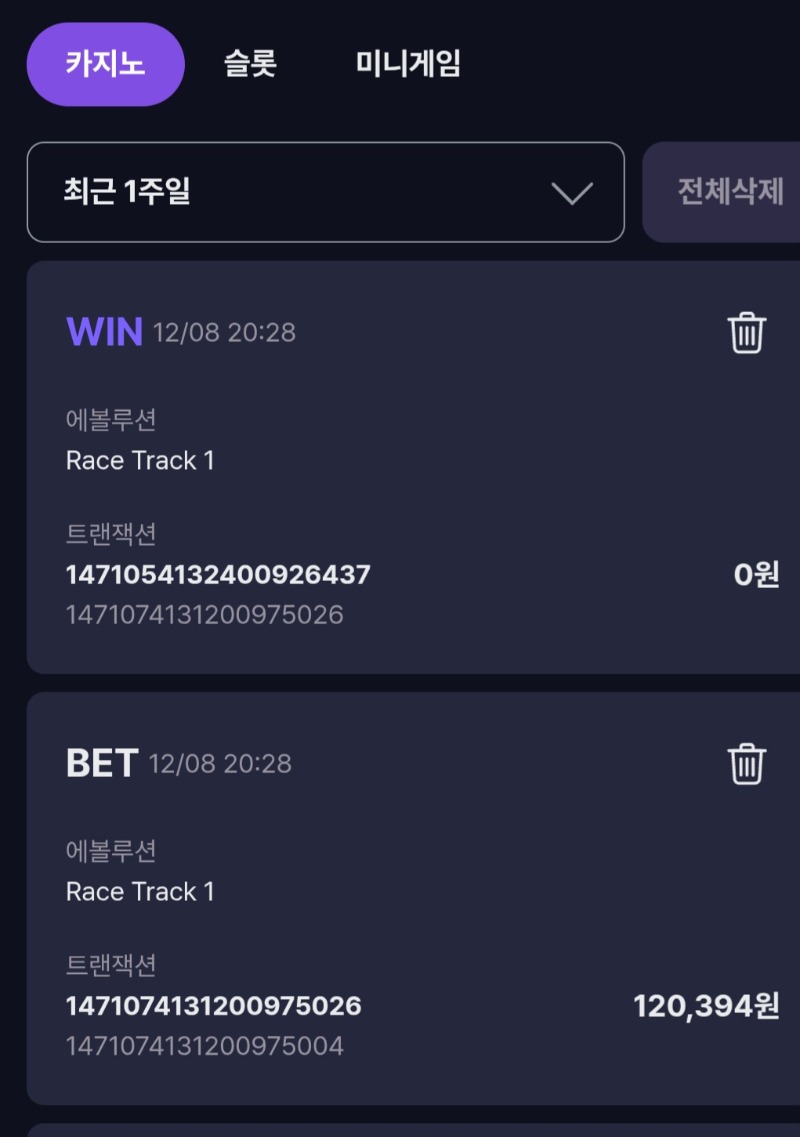Click the trash icon beside WIN 12/08 20:28

click(x=746, y=333)
